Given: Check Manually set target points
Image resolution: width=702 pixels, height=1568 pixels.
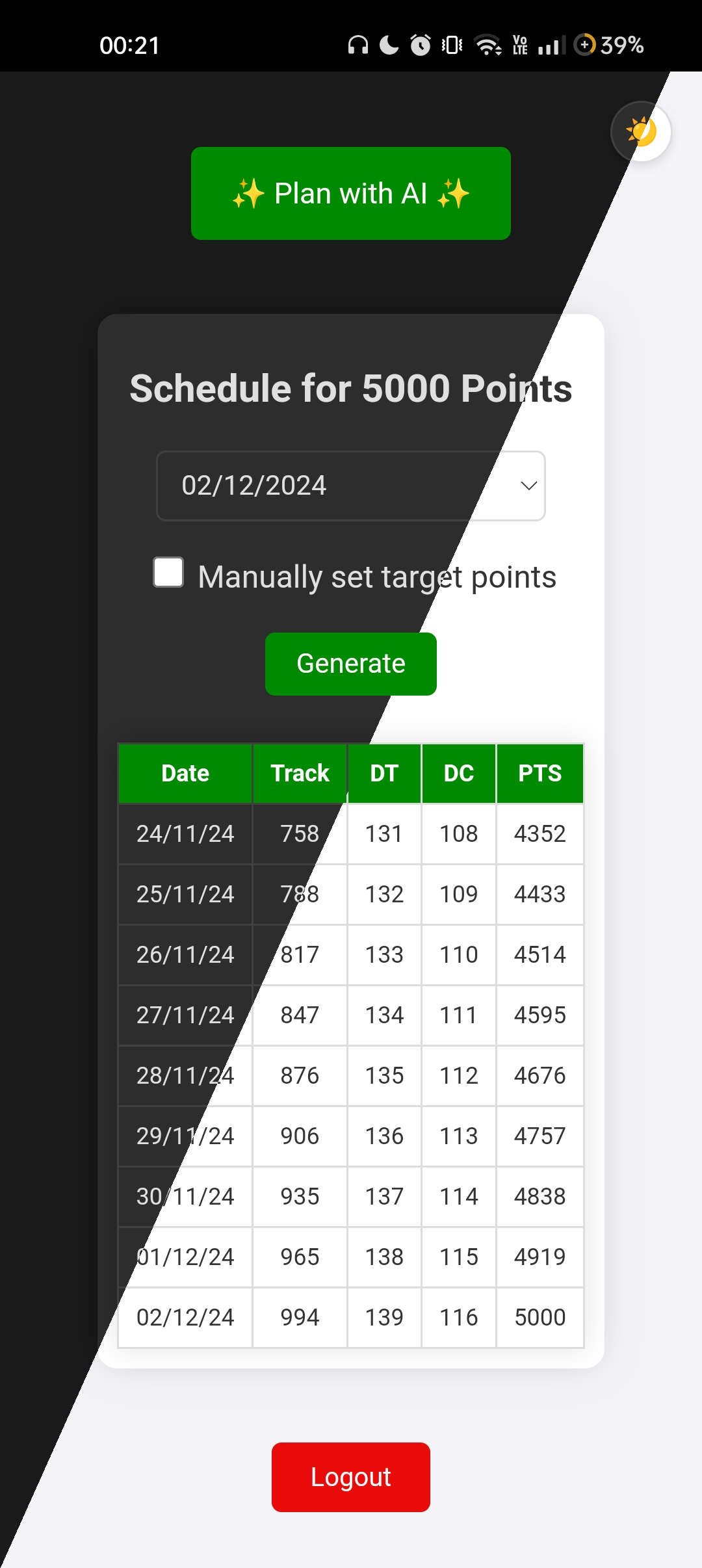Looking at the screenshot, I should [x=168, y=572].
